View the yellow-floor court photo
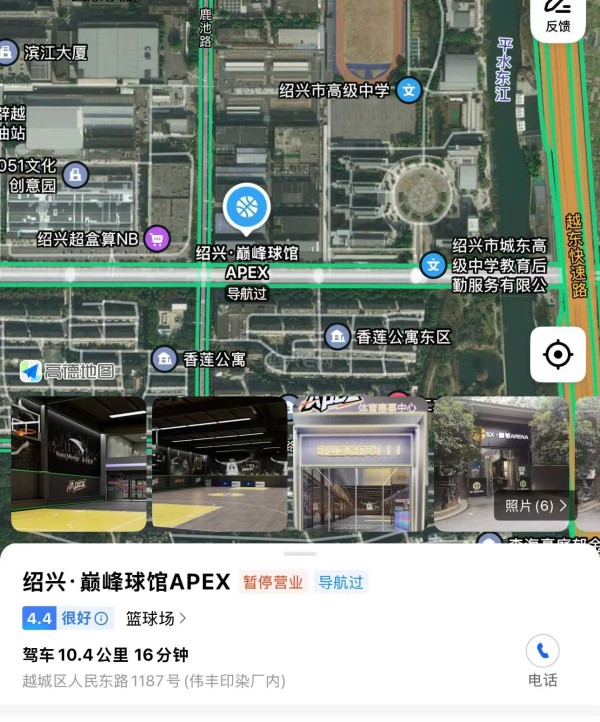The width and height of the screenshot is (600, 722). click(220, 463)
